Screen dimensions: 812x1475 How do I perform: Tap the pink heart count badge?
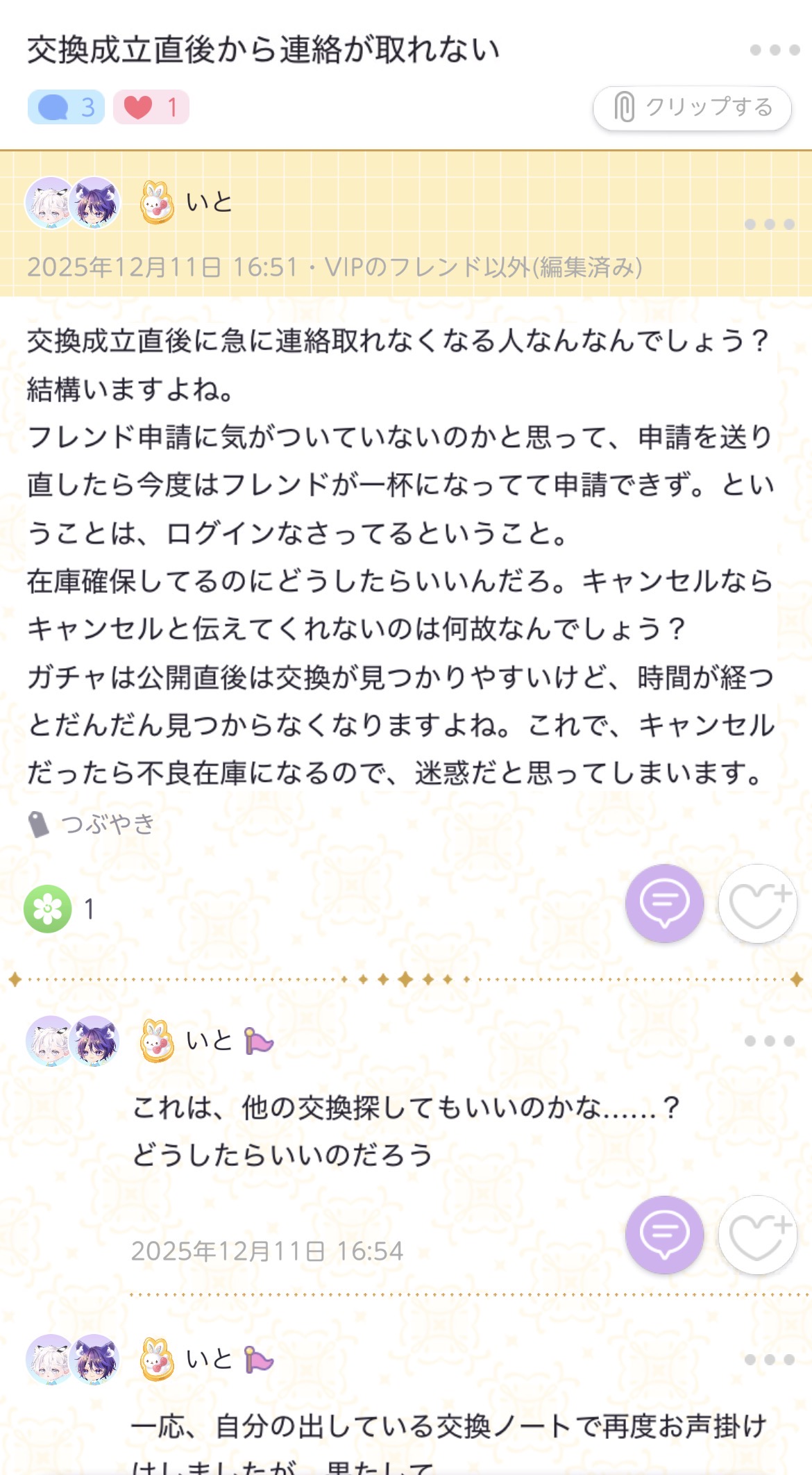coord(151,108)
